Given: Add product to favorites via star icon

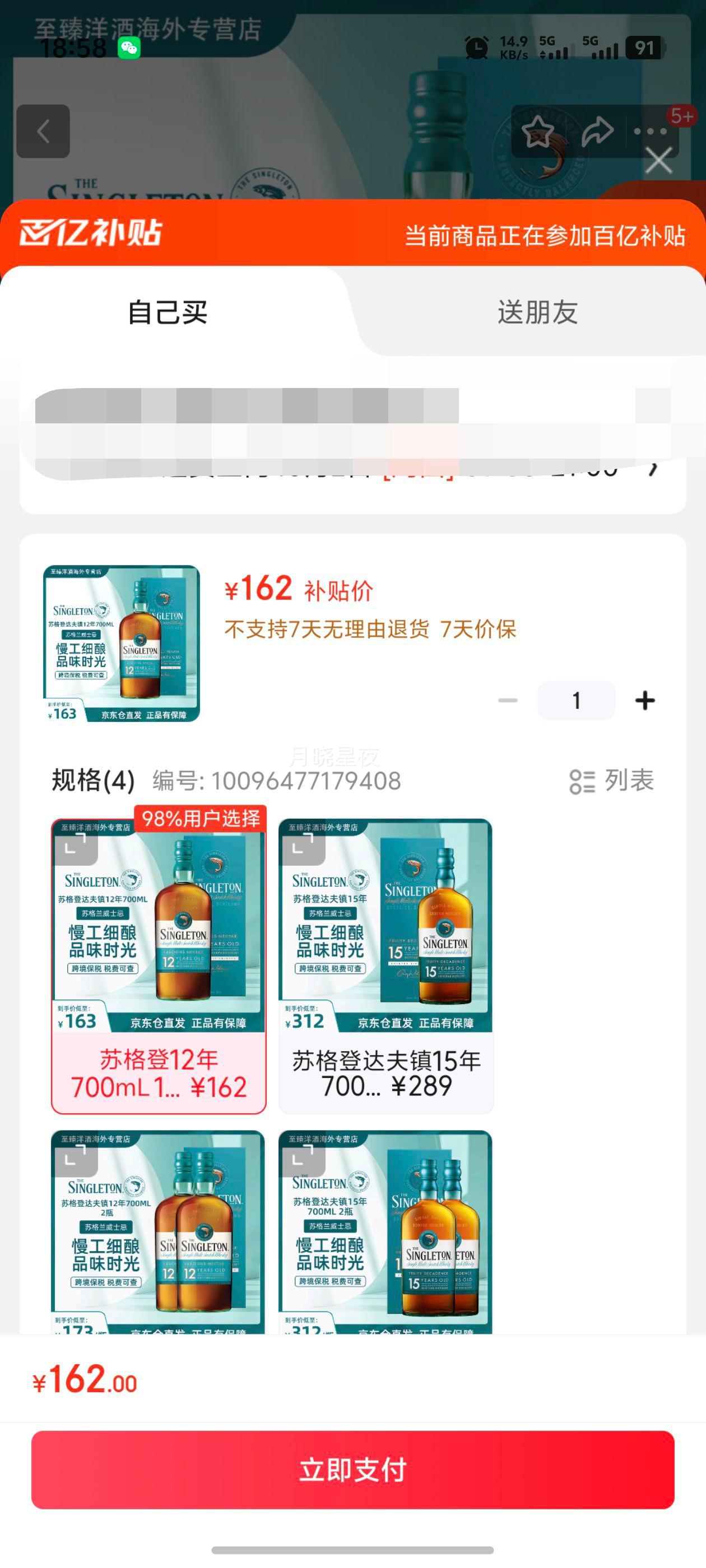Looking at the screenshot, I should 538,132.
